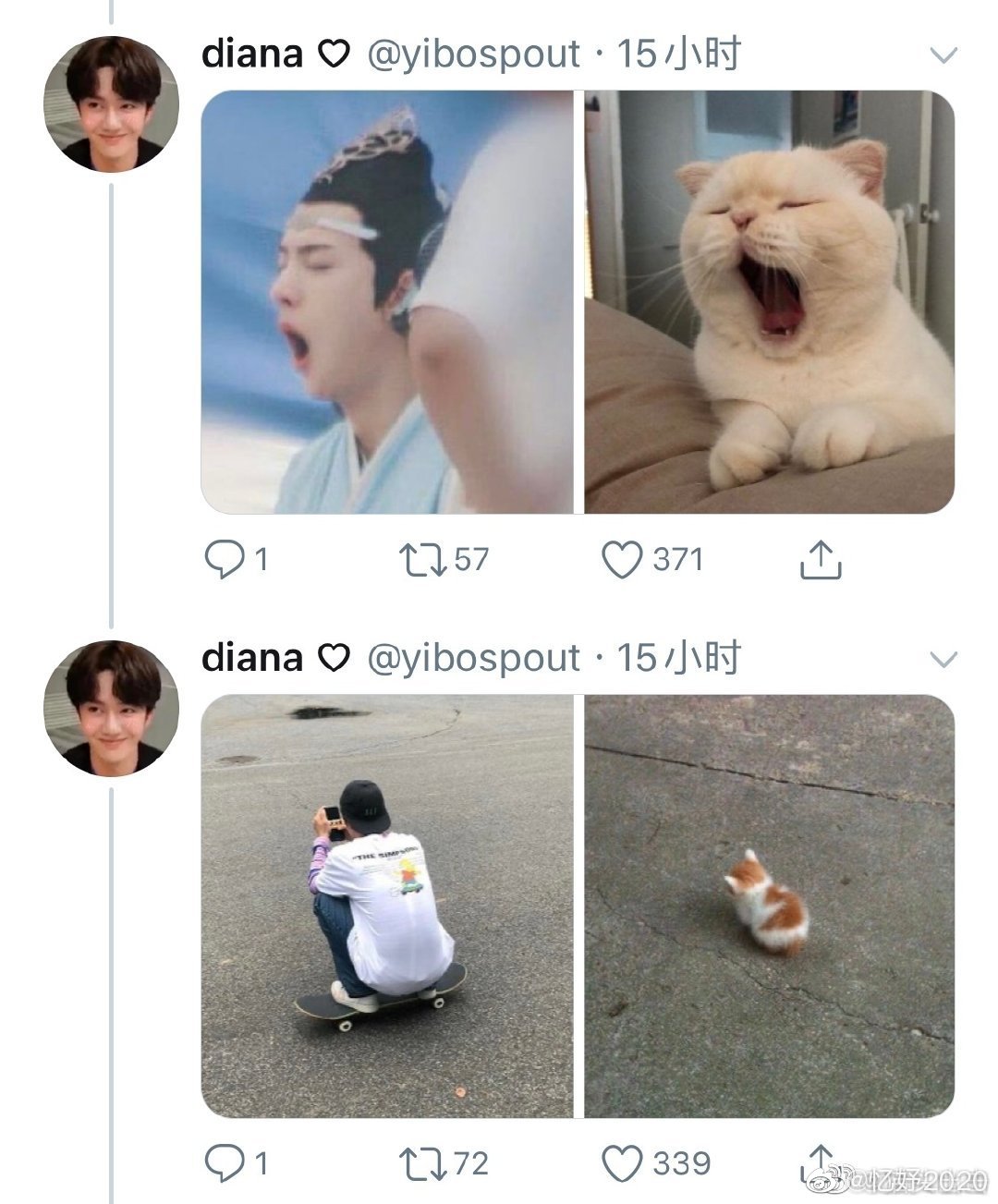The image size is (998, 1204).
Task: Open the yawning cream cat photo
Action: click(769, 301)
